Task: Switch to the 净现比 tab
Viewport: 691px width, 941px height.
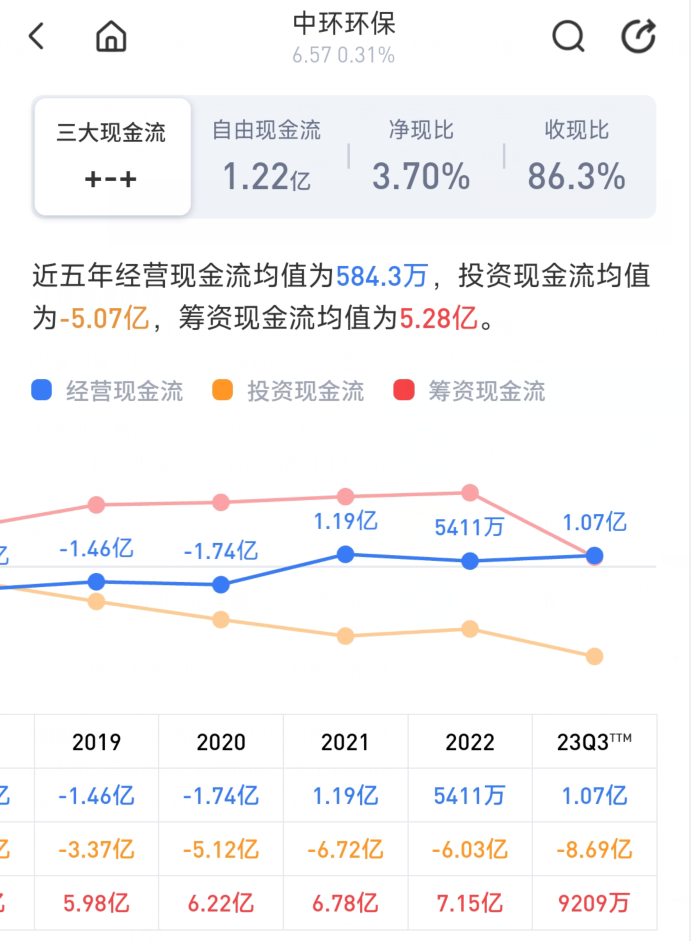Action: pos(421,157)
